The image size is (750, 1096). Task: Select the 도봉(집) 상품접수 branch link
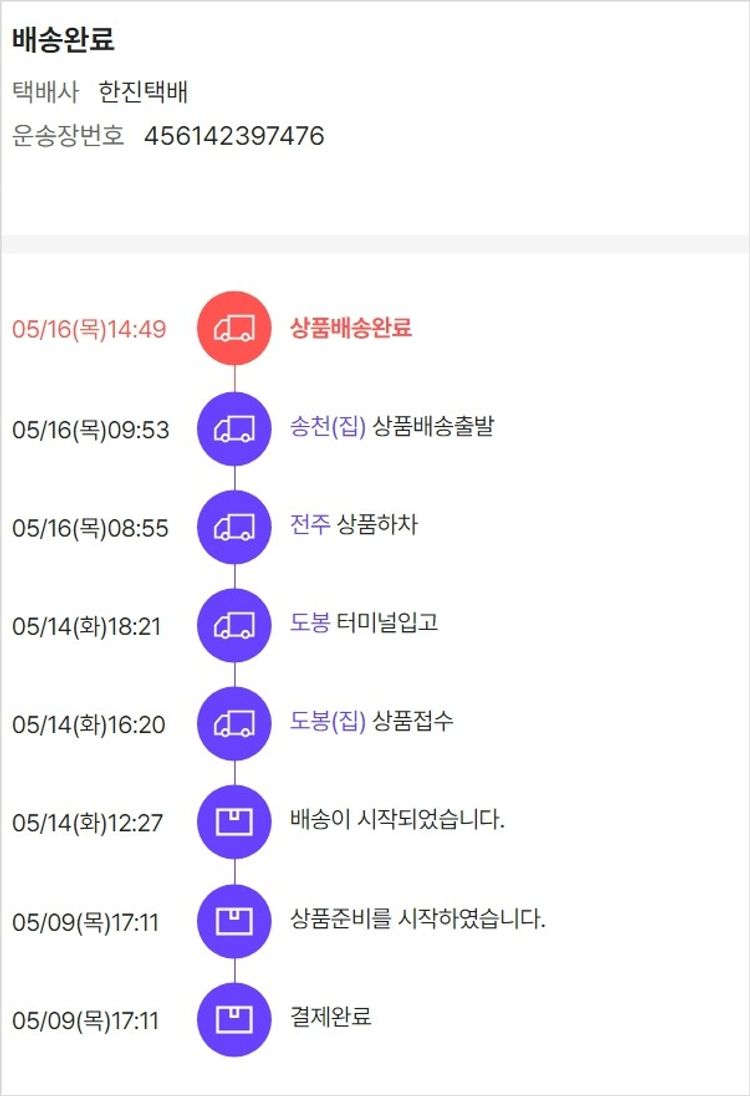pyautogui.click(x=327, y=721)
